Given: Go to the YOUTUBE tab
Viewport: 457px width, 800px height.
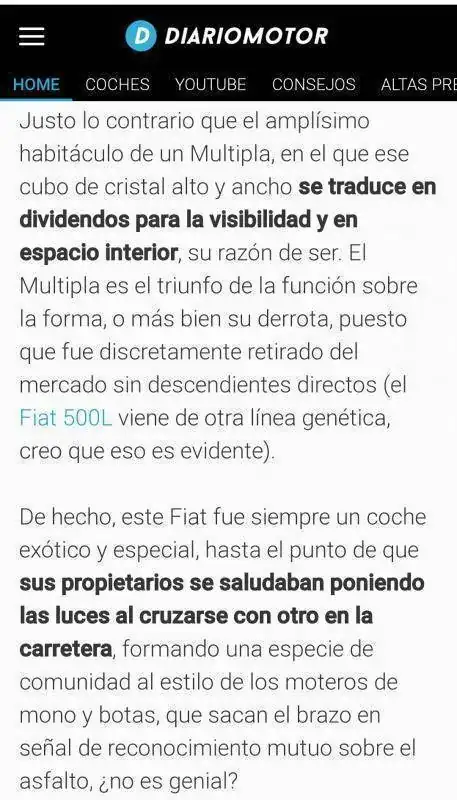Looking at the screenshot, I should (x=211, y=84).
